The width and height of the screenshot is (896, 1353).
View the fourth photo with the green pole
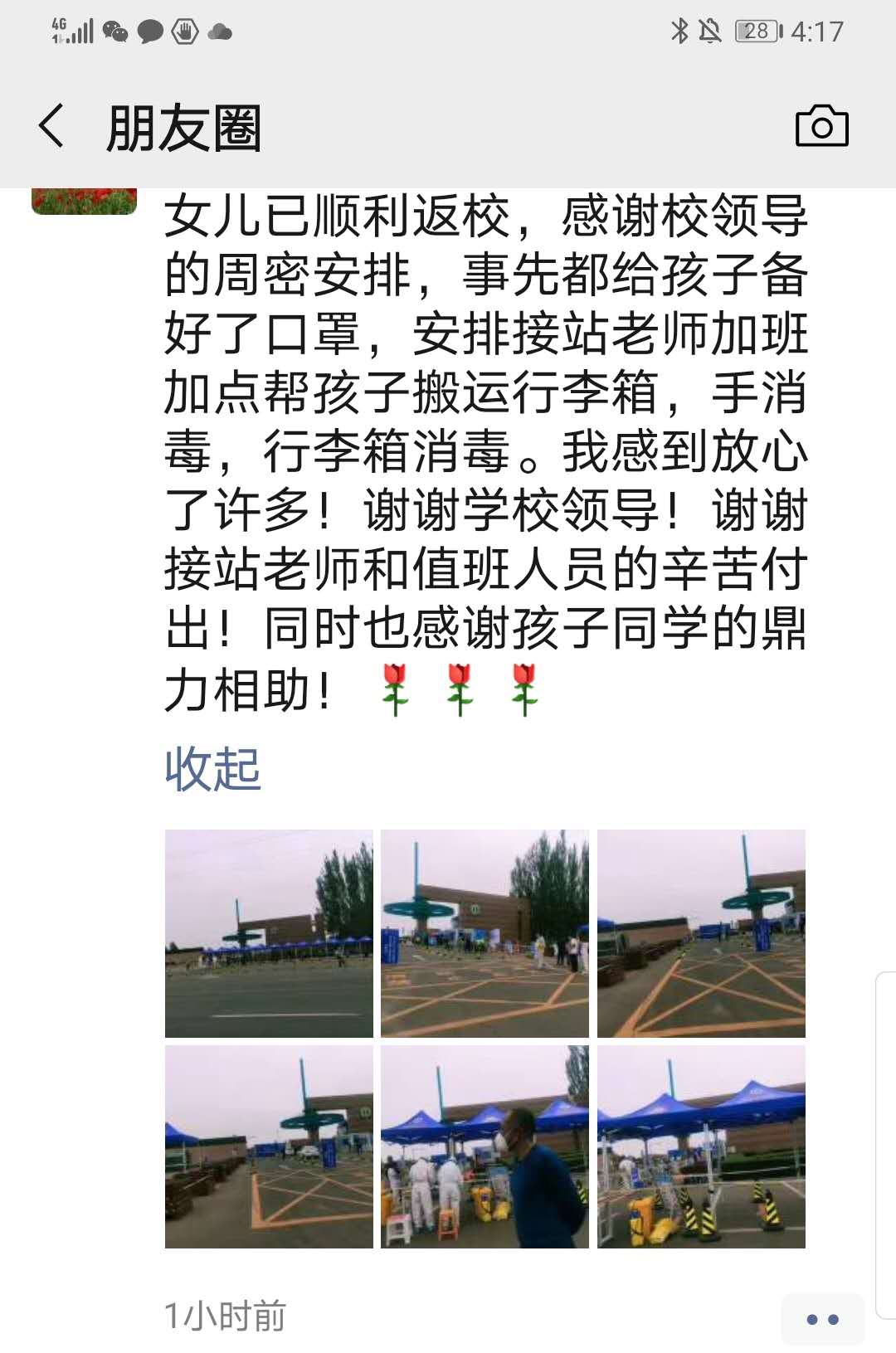[x=269, y=1146]
